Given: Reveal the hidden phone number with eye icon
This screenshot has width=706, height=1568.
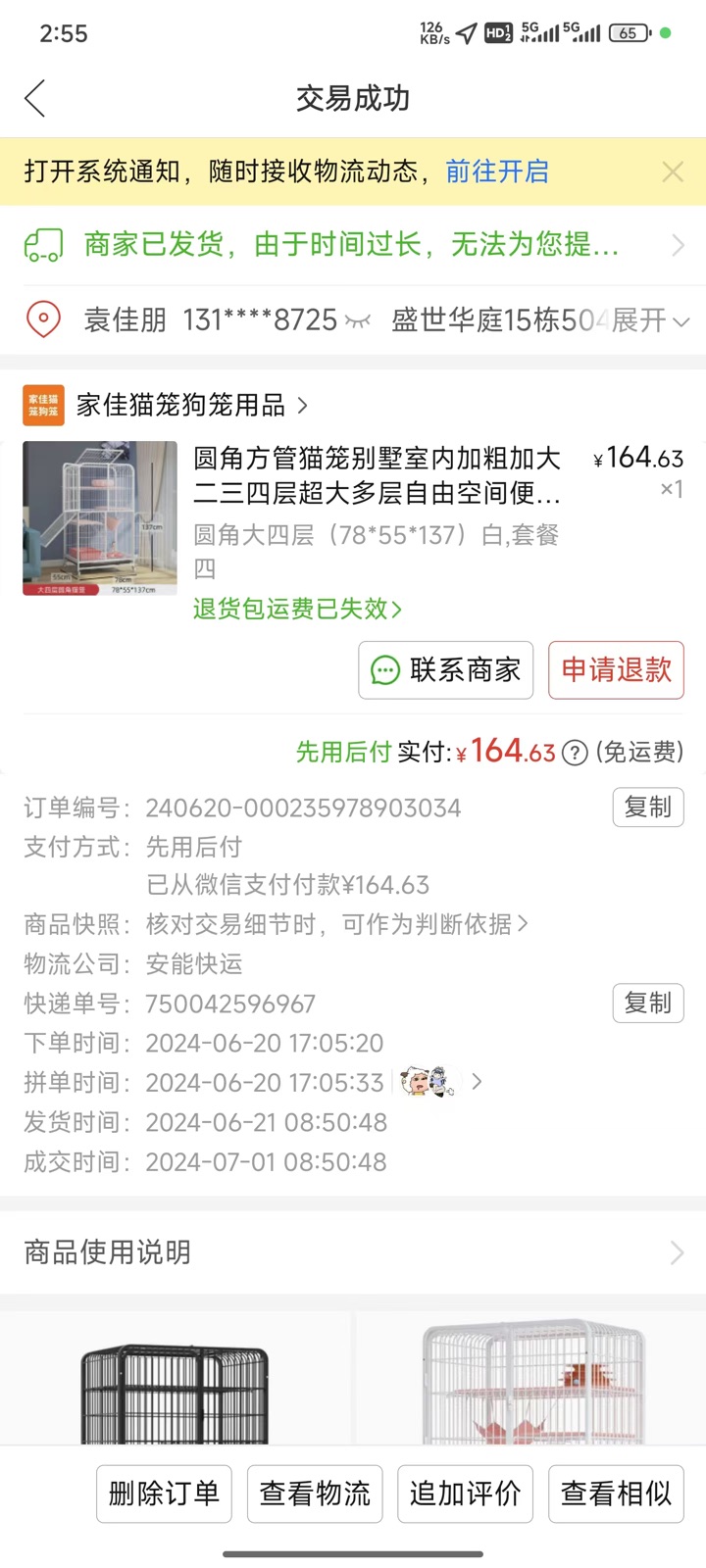Looking at the screenshot, I should click(x=358, y=320).
